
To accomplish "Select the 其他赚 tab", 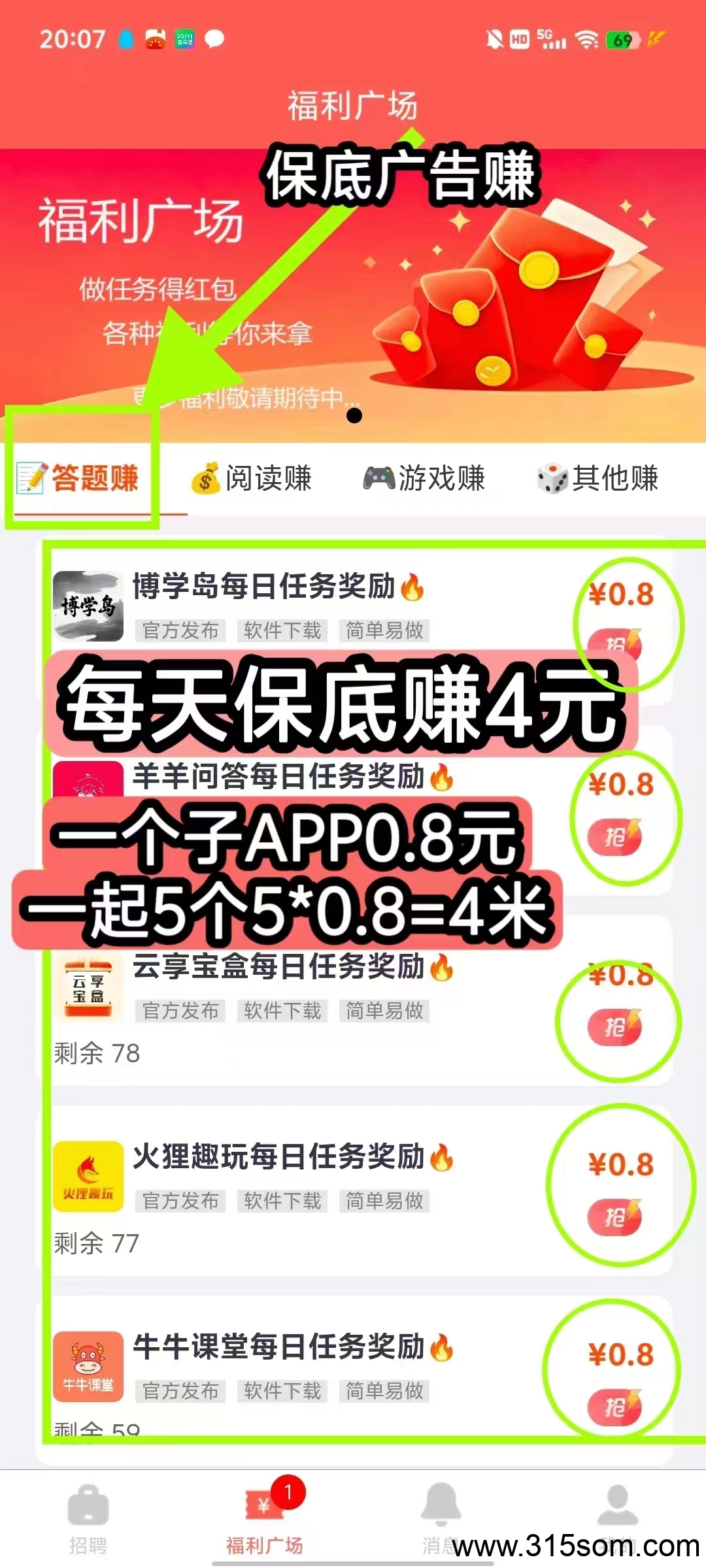I will pyautogui.click(x=597, y=478).
